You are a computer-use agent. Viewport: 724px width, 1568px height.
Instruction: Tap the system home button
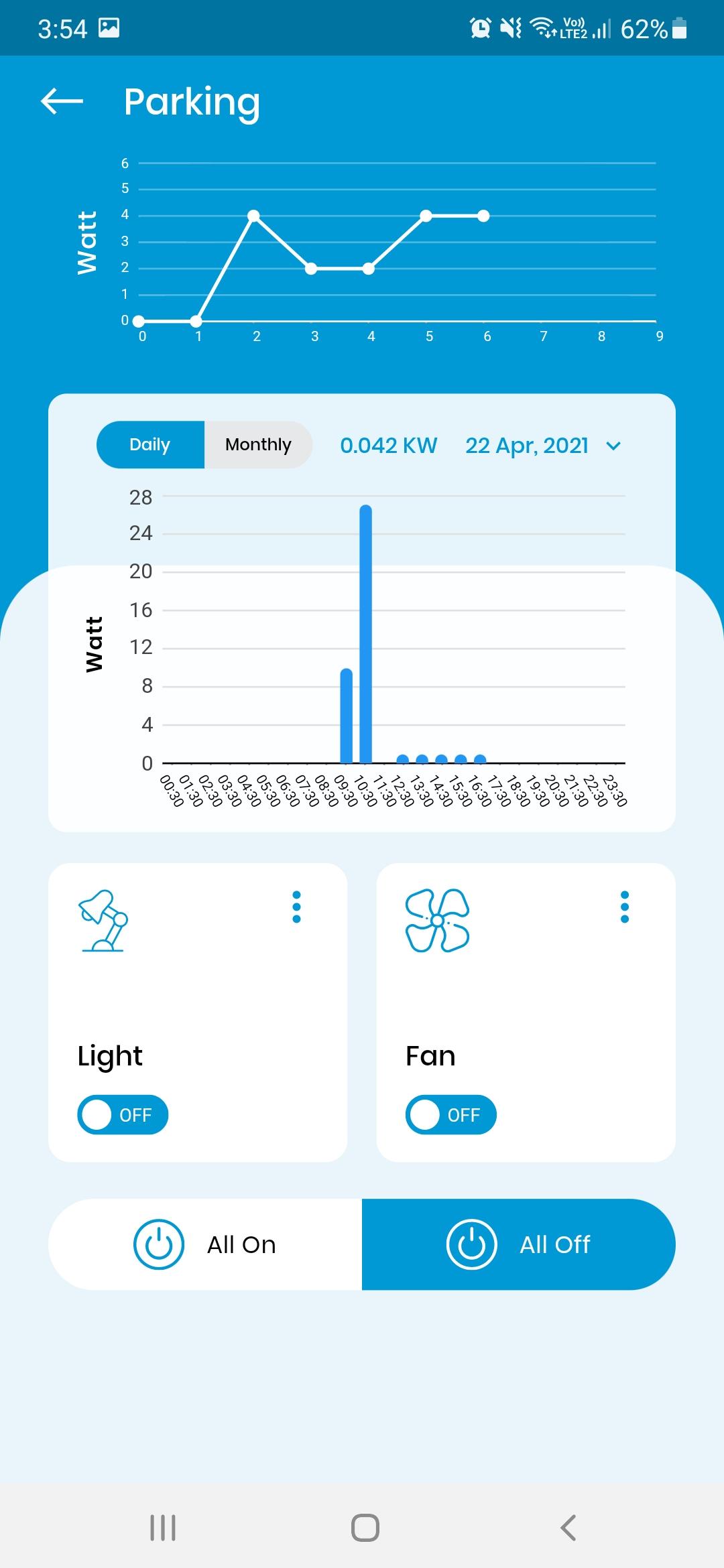coord(365,1528)
